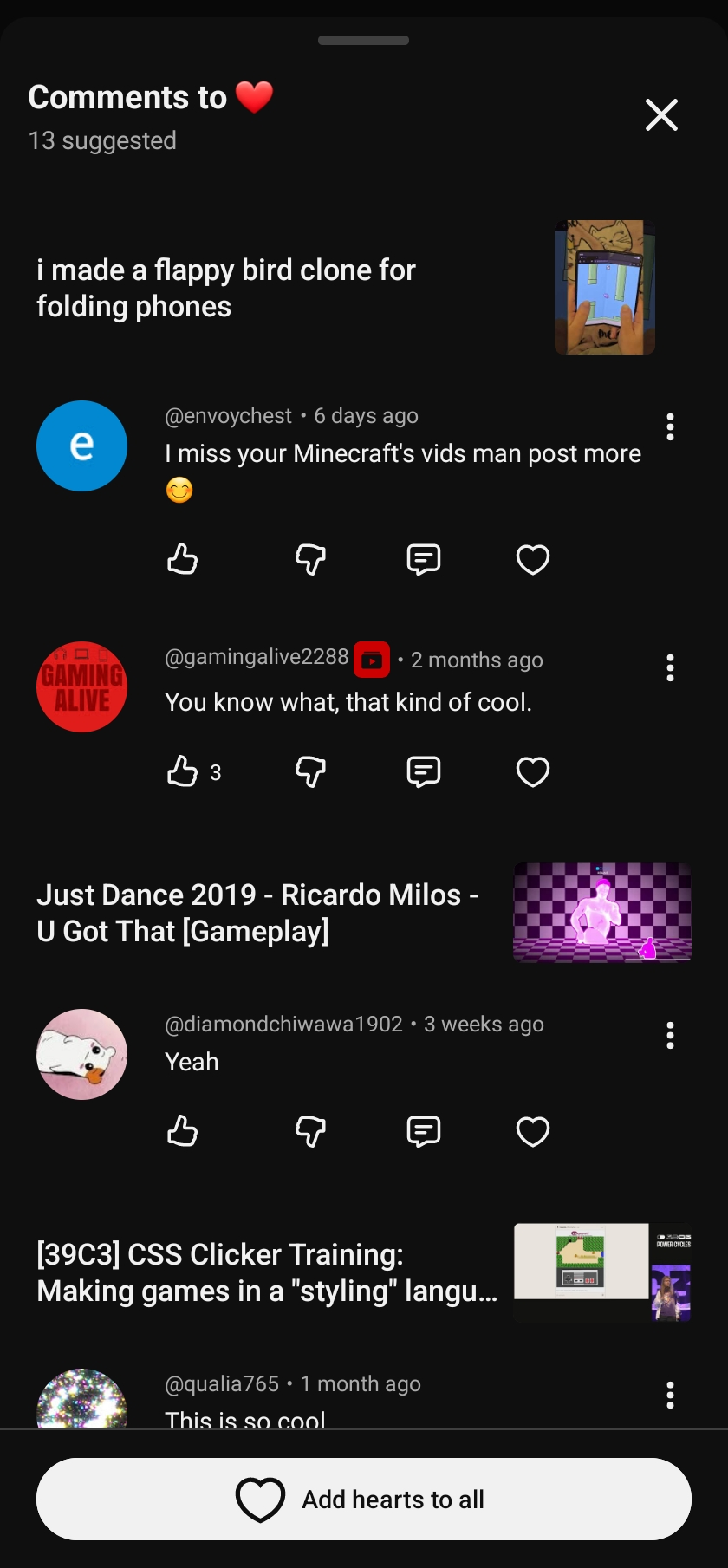This screenshot has height=1568, width=728.
Task: Open more options for @envoychest's comment
Action: pyautogui.click(x=670, y=426)
